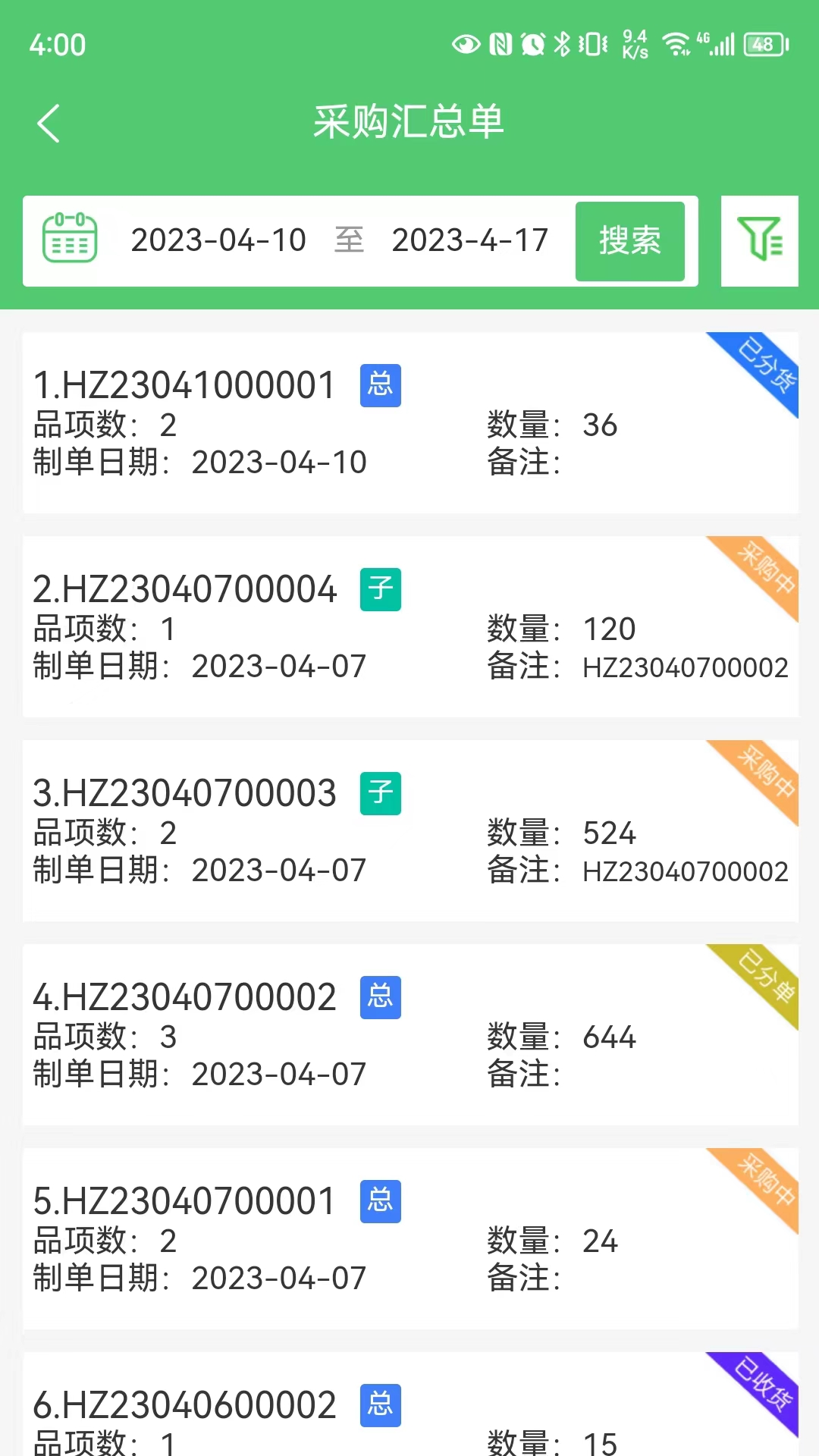The width and height of the screenshot is (819, 1456).
Task: Tap the blue 总 badge on HZ23041000001
Action: (380, 386)
